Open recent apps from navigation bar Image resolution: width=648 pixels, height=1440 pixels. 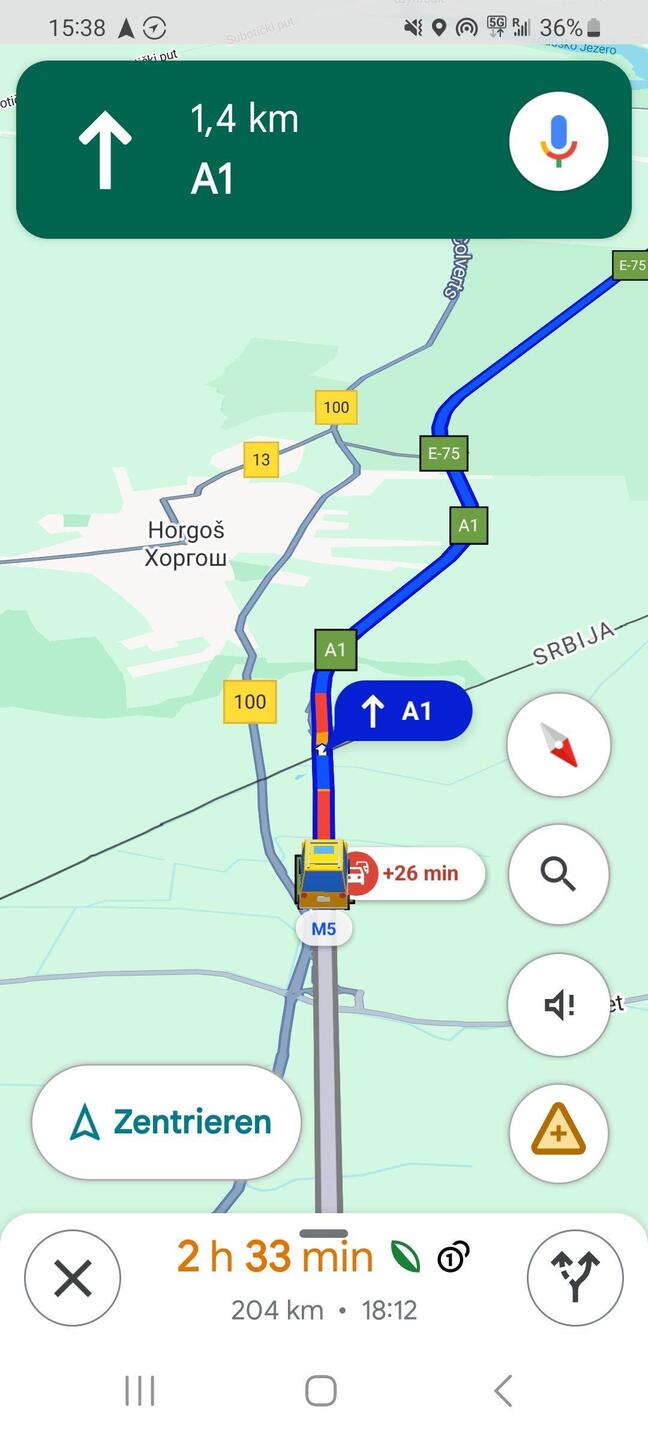pos(139,1390)
